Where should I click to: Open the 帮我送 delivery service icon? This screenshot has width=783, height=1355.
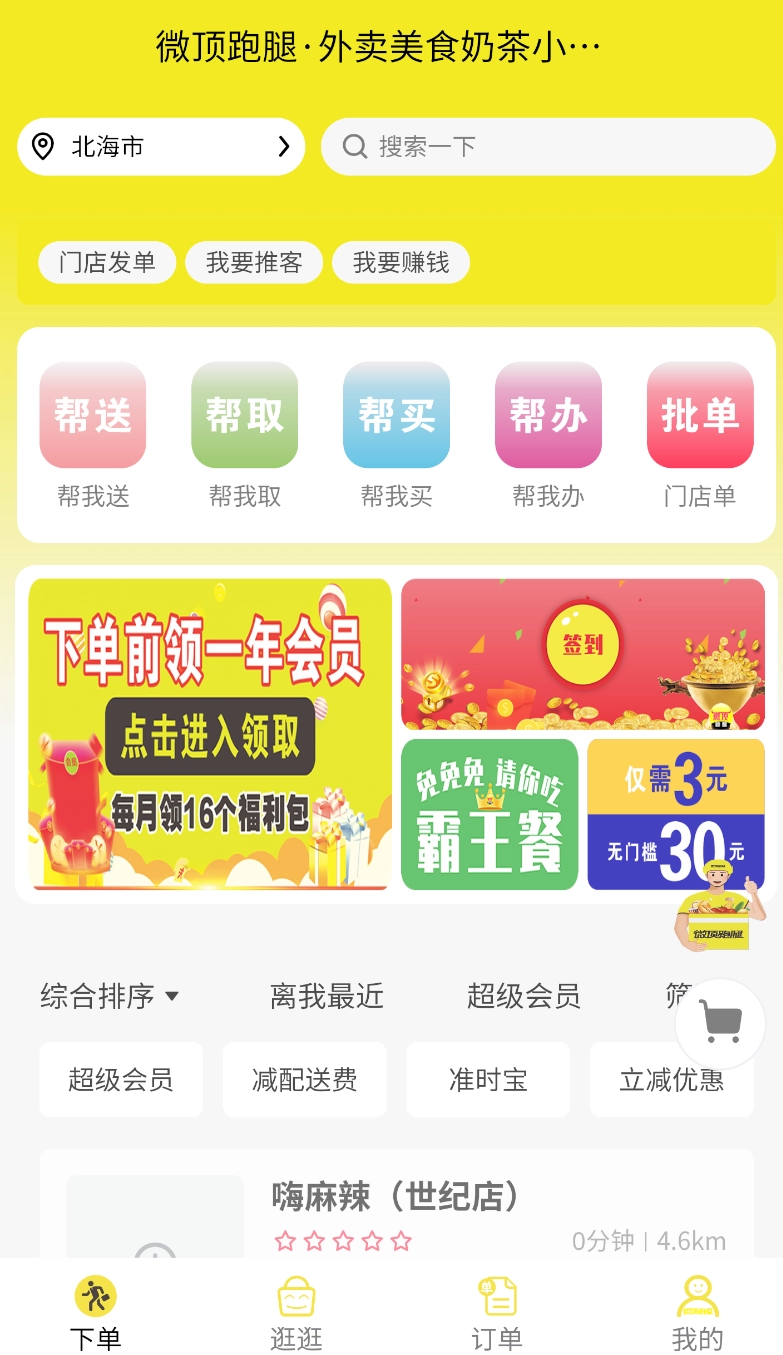pyautogui.click(x=92, y=415)
